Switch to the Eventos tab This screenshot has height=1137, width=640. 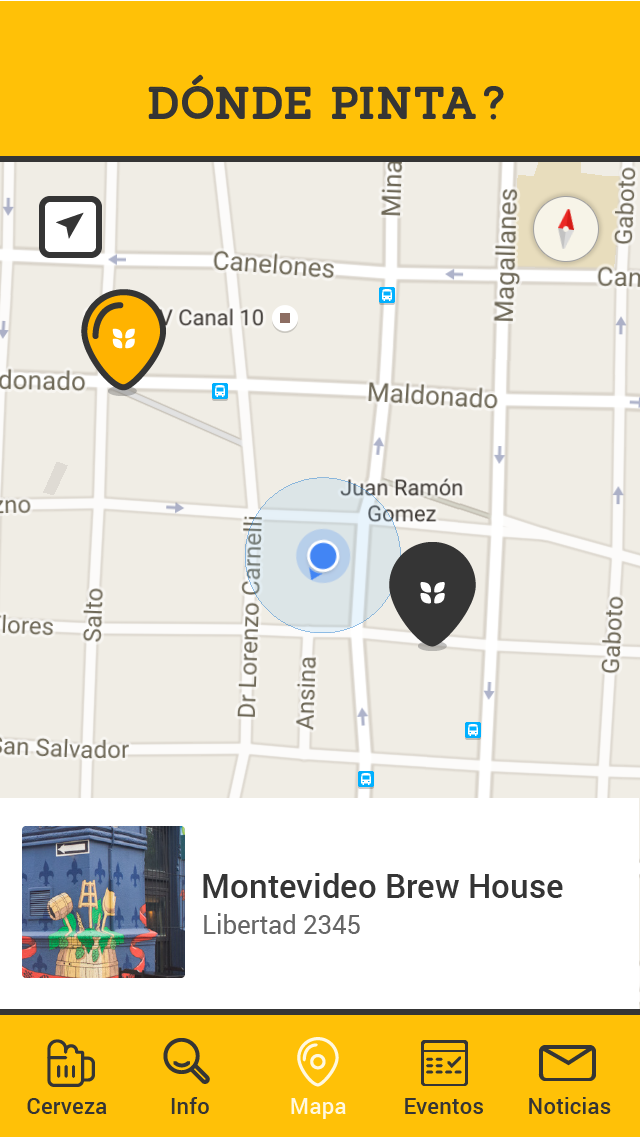coord(444,1077)
